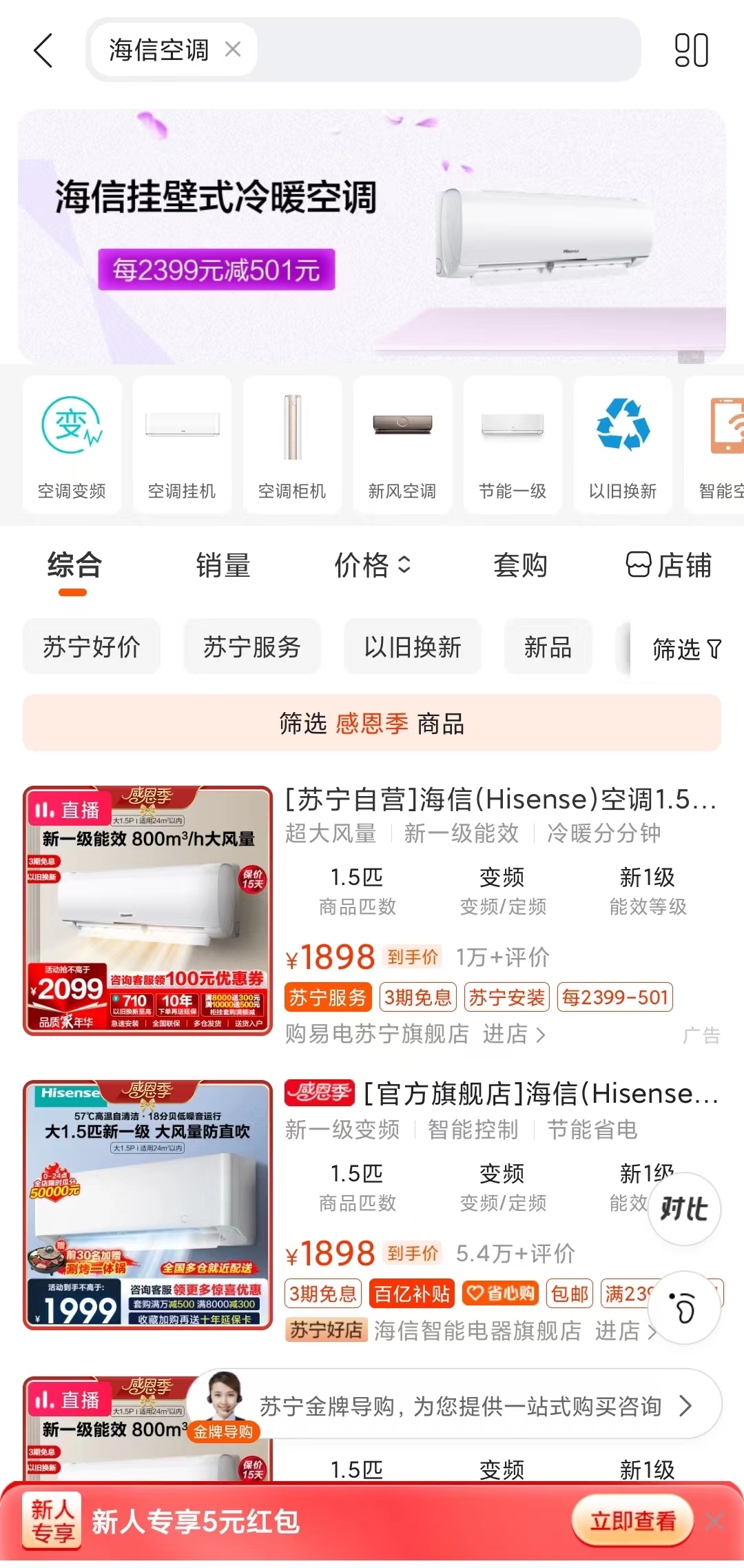The width and height of the screenshot is (744, 1568).
Task: Filter 感恩季 products via the banner
Action: [371, 724]
